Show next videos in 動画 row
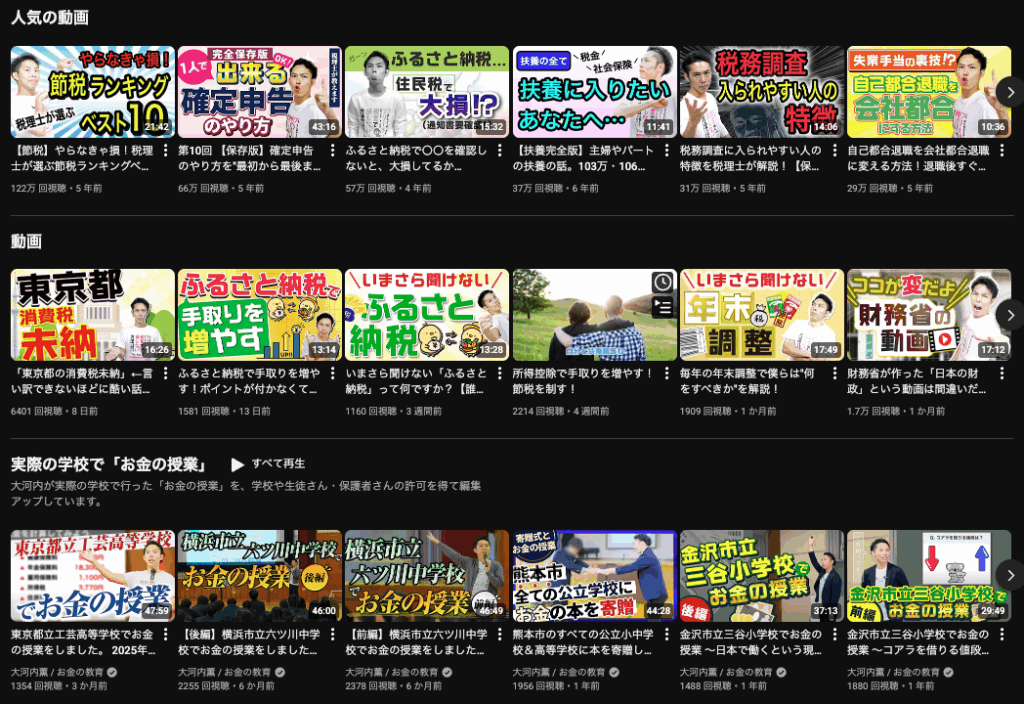Screen dimensions: 1024x704 tap(1010, 315)
